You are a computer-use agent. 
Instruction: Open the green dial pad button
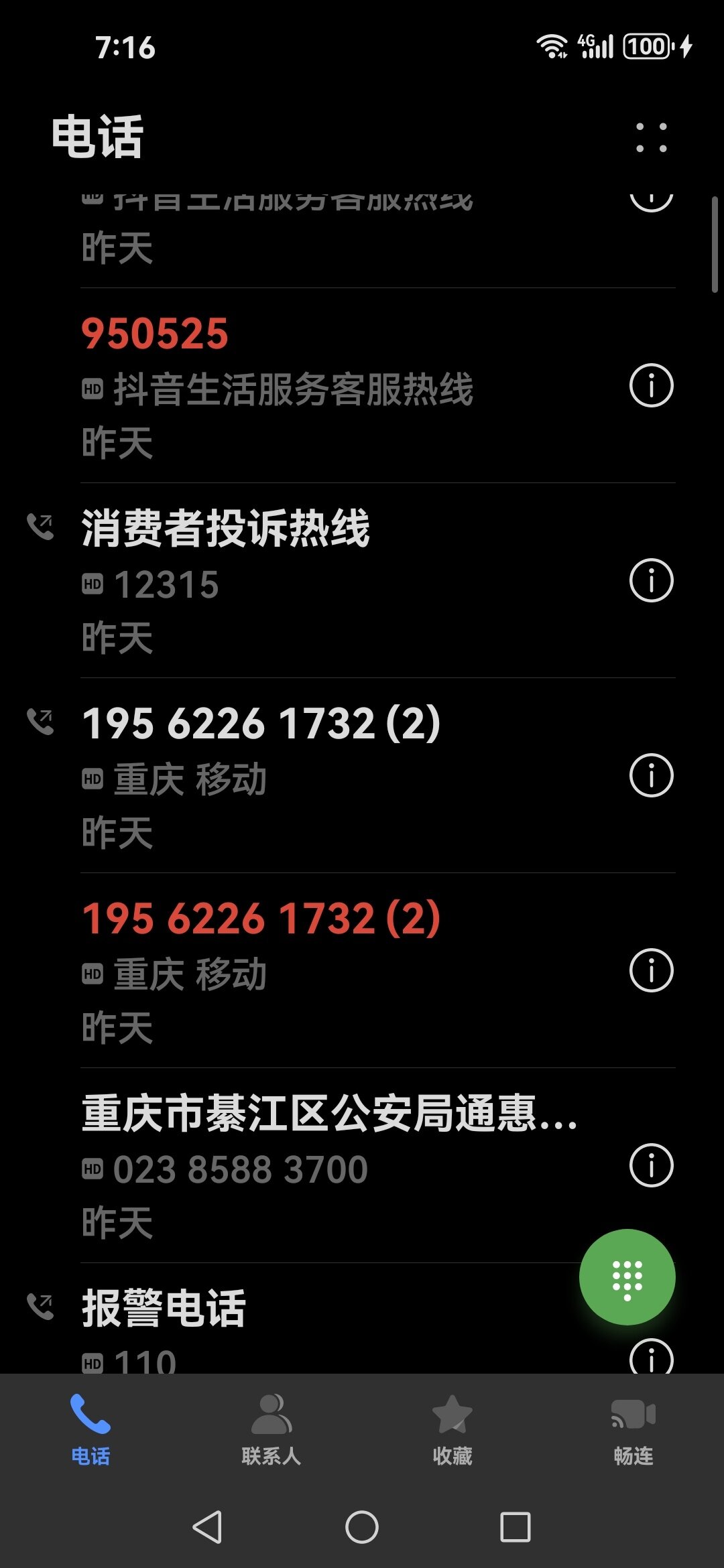click(627, 1277)
